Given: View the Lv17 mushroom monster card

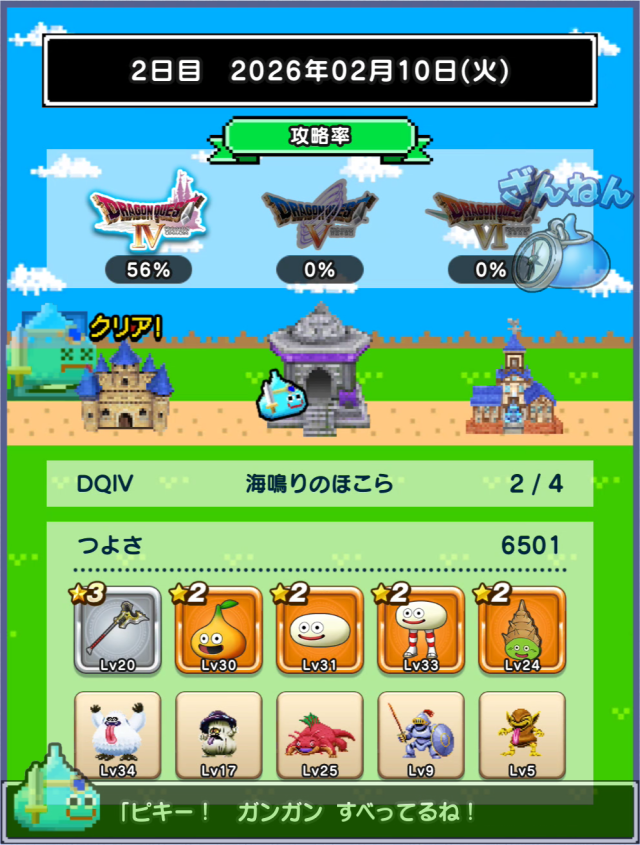Looking at the screenshot, I should point(218,735).
